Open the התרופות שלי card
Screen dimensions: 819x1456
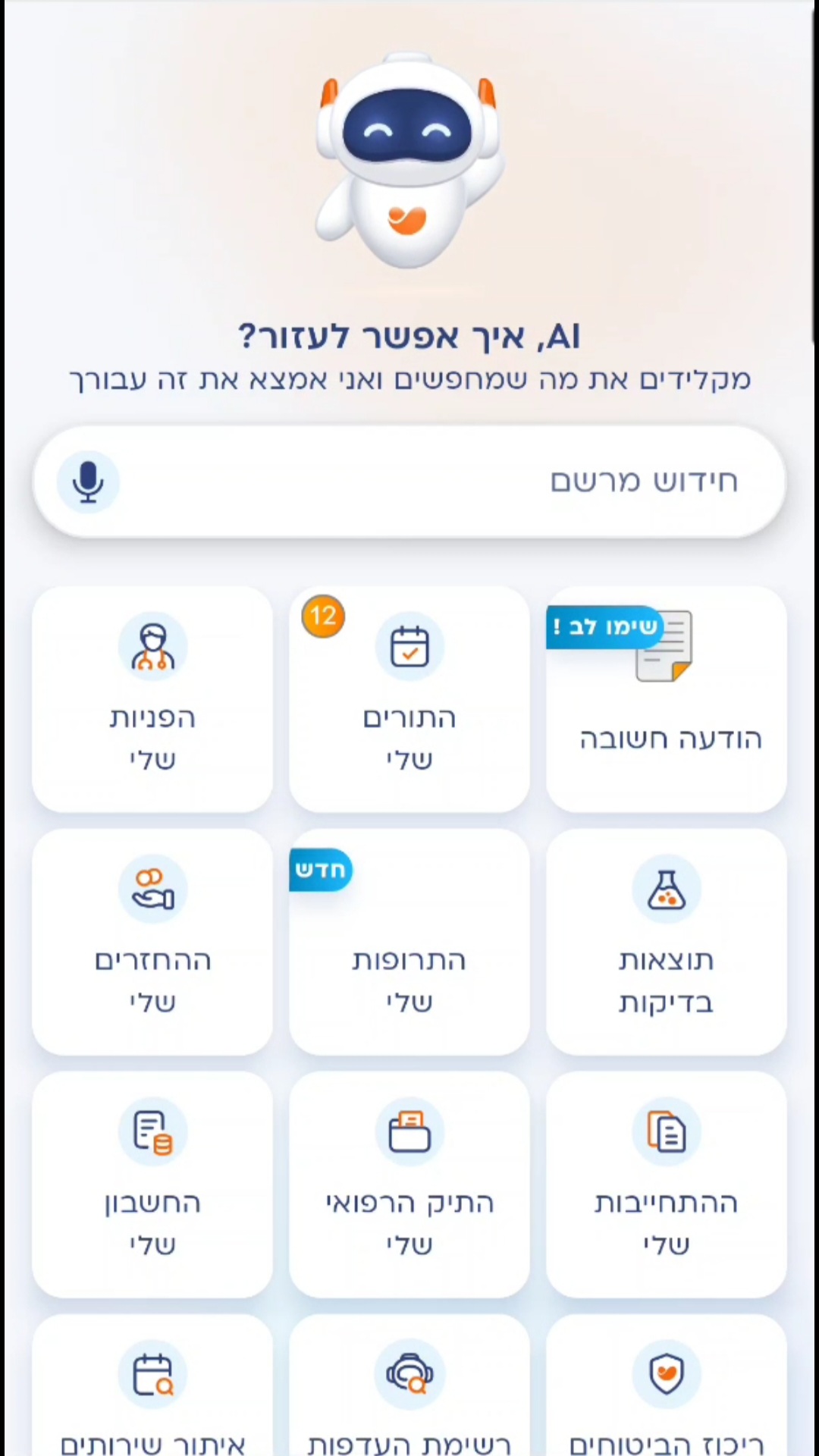409,942
